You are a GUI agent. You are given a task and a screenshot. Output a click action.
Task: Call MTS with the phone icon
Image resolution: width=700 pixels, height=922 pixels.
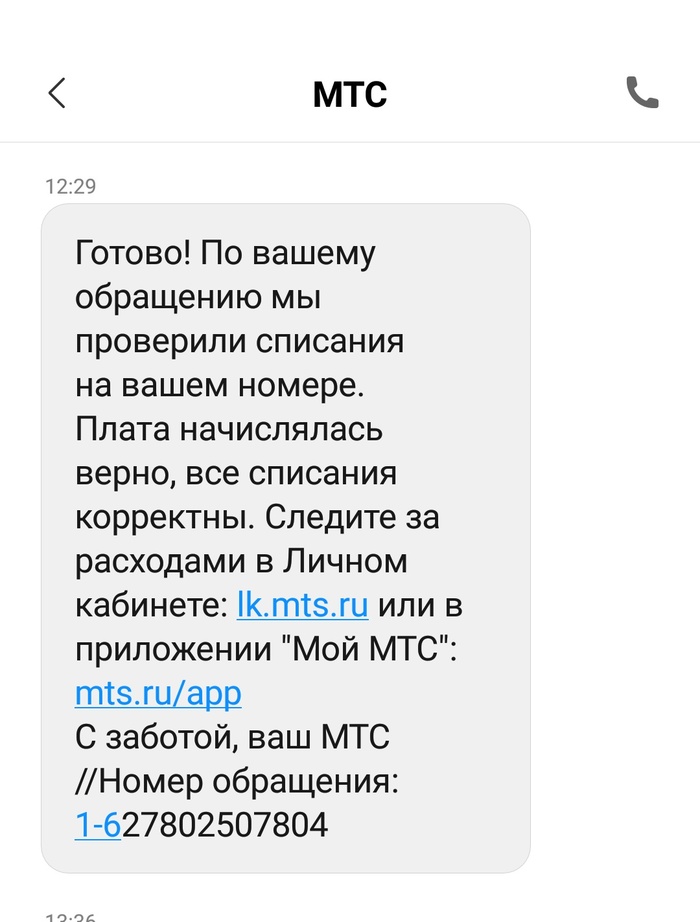tap(642, 93)
